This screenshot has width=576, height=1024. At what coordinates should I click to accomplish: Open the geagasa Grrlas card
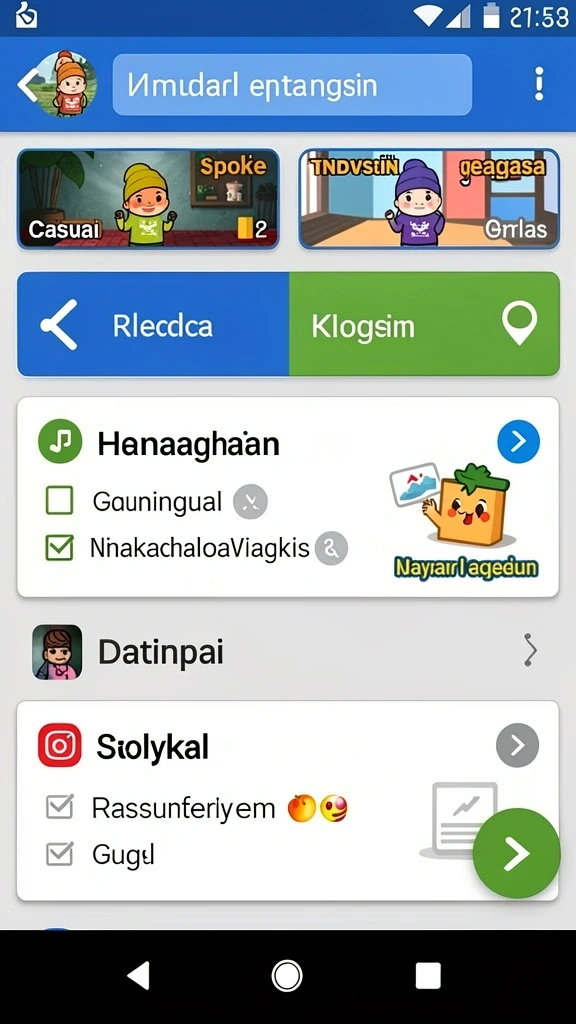tap(429, 199)
